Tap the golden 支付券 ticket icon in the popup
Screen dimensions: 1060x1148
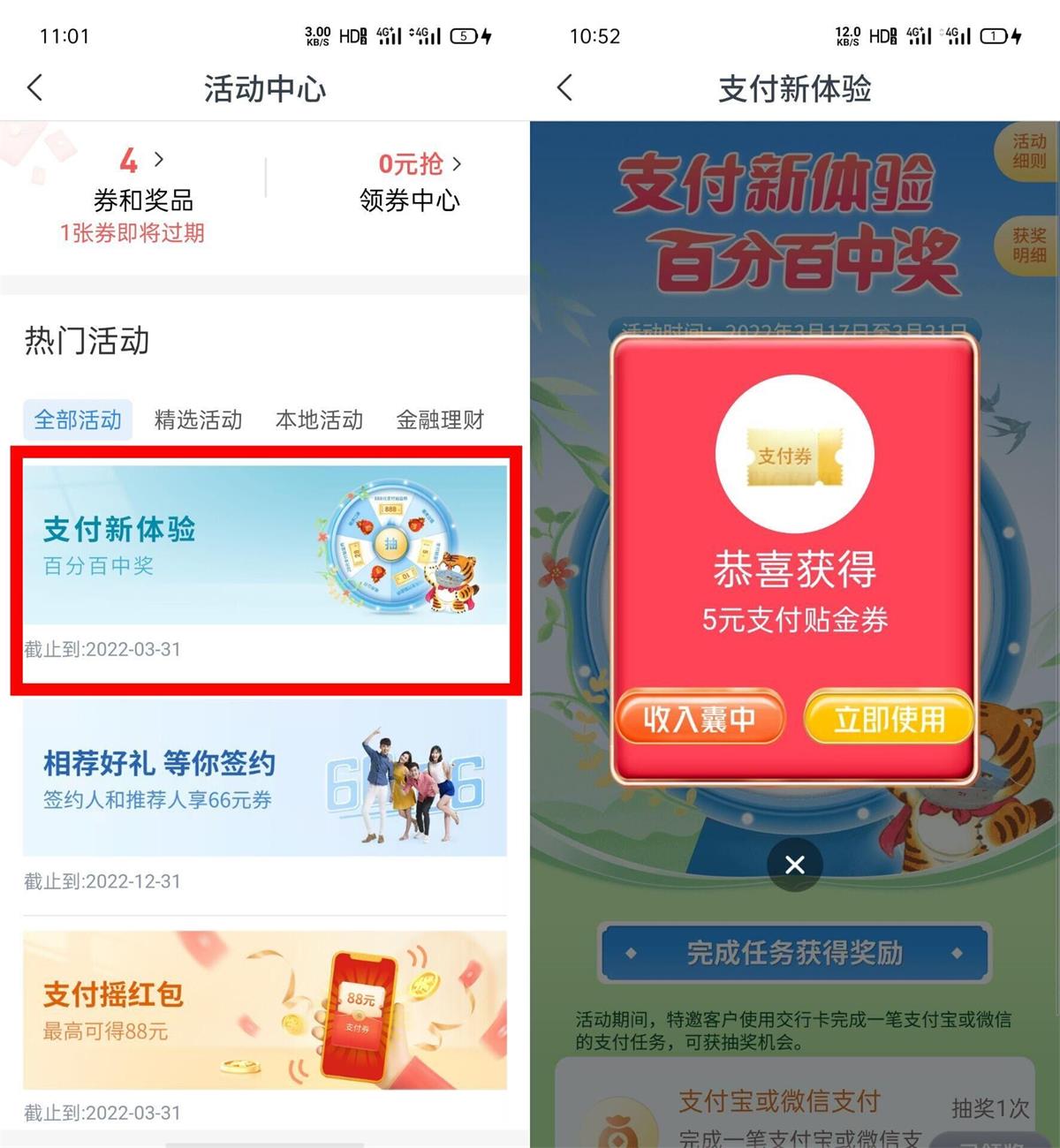[794, 455]
